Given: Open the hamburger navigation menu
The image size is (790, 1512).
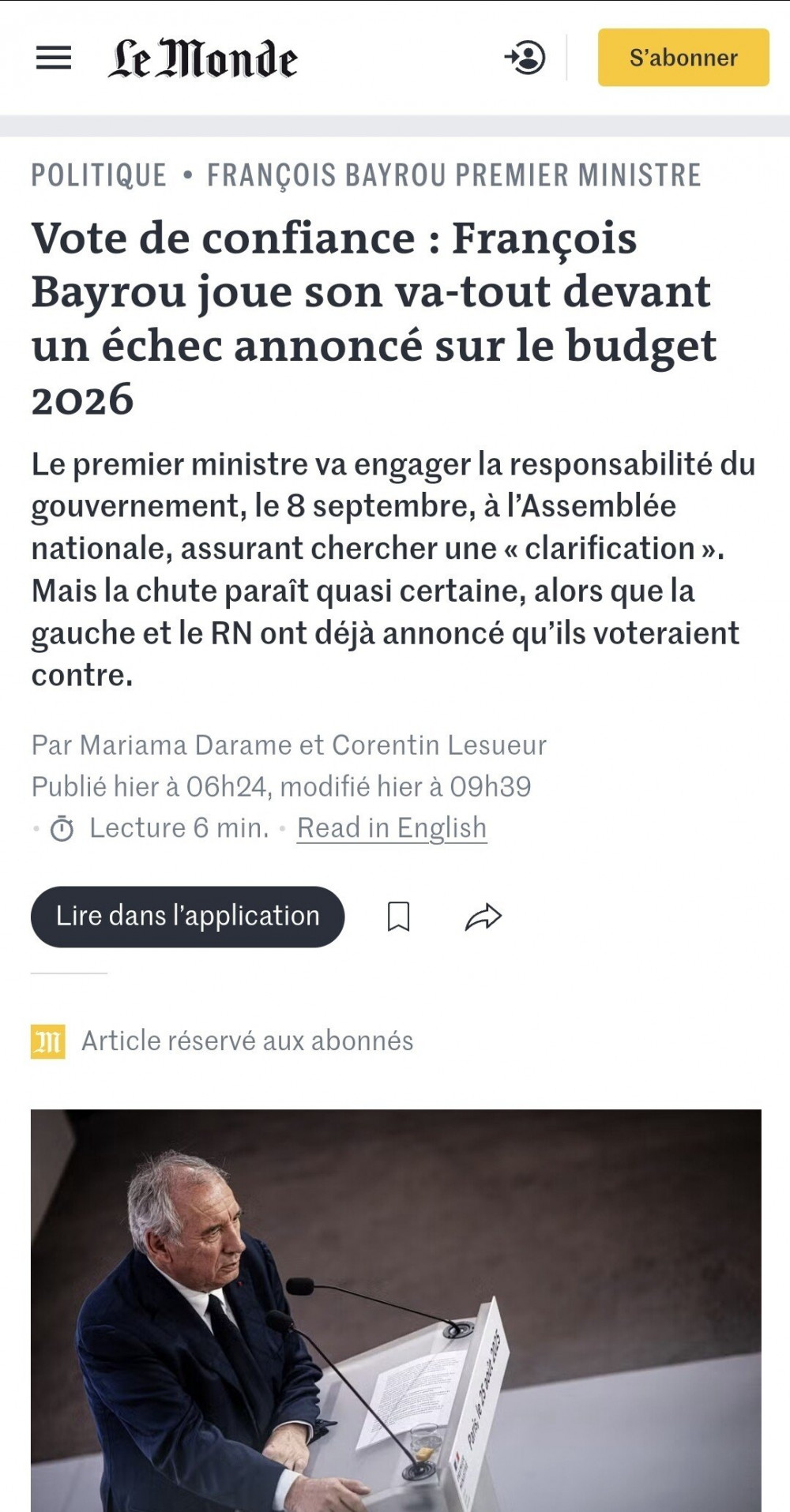Looking at the screenshot, I should [54, 58].
